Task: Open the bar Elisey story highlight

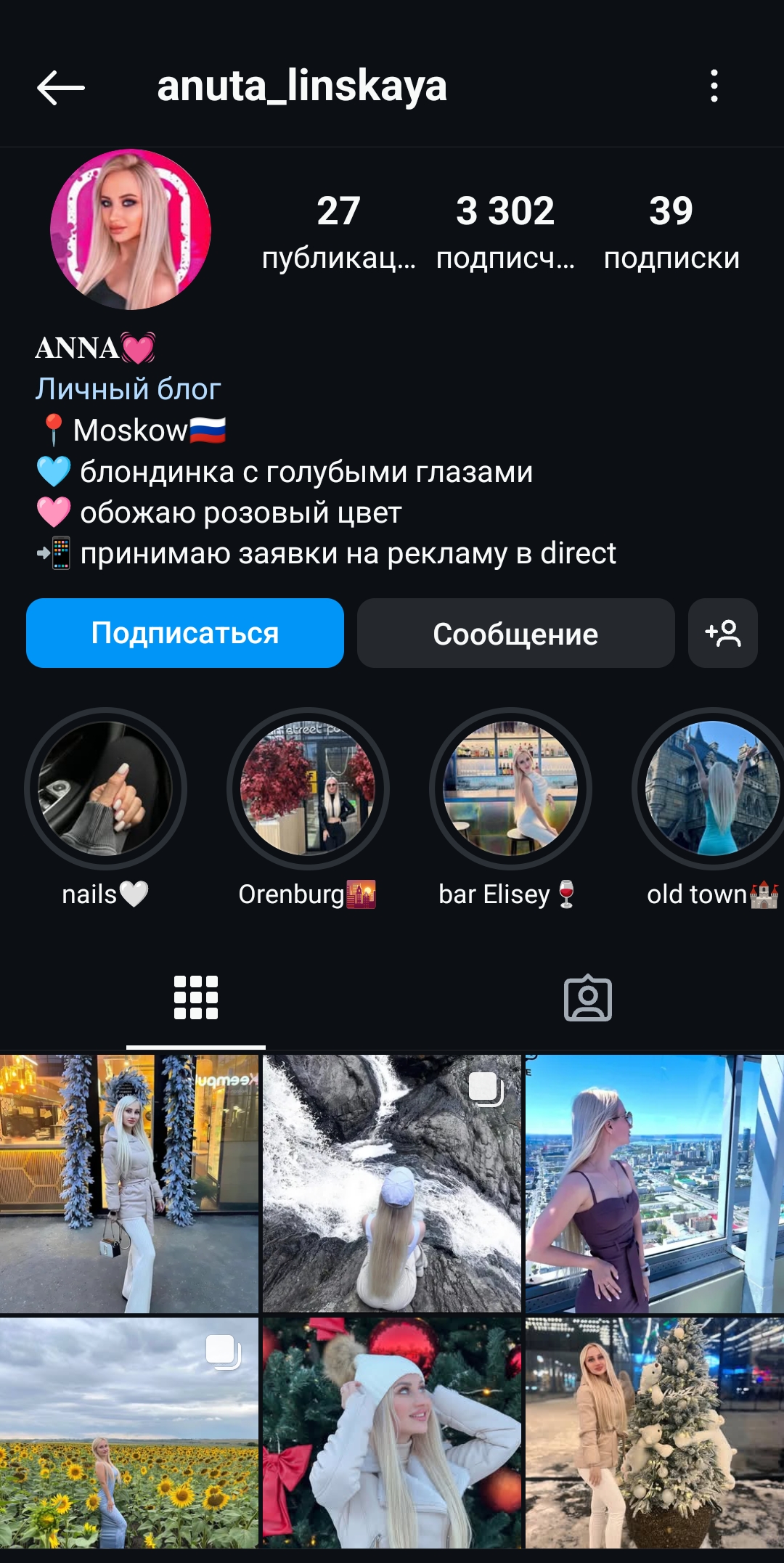Action: coord(510,788)
